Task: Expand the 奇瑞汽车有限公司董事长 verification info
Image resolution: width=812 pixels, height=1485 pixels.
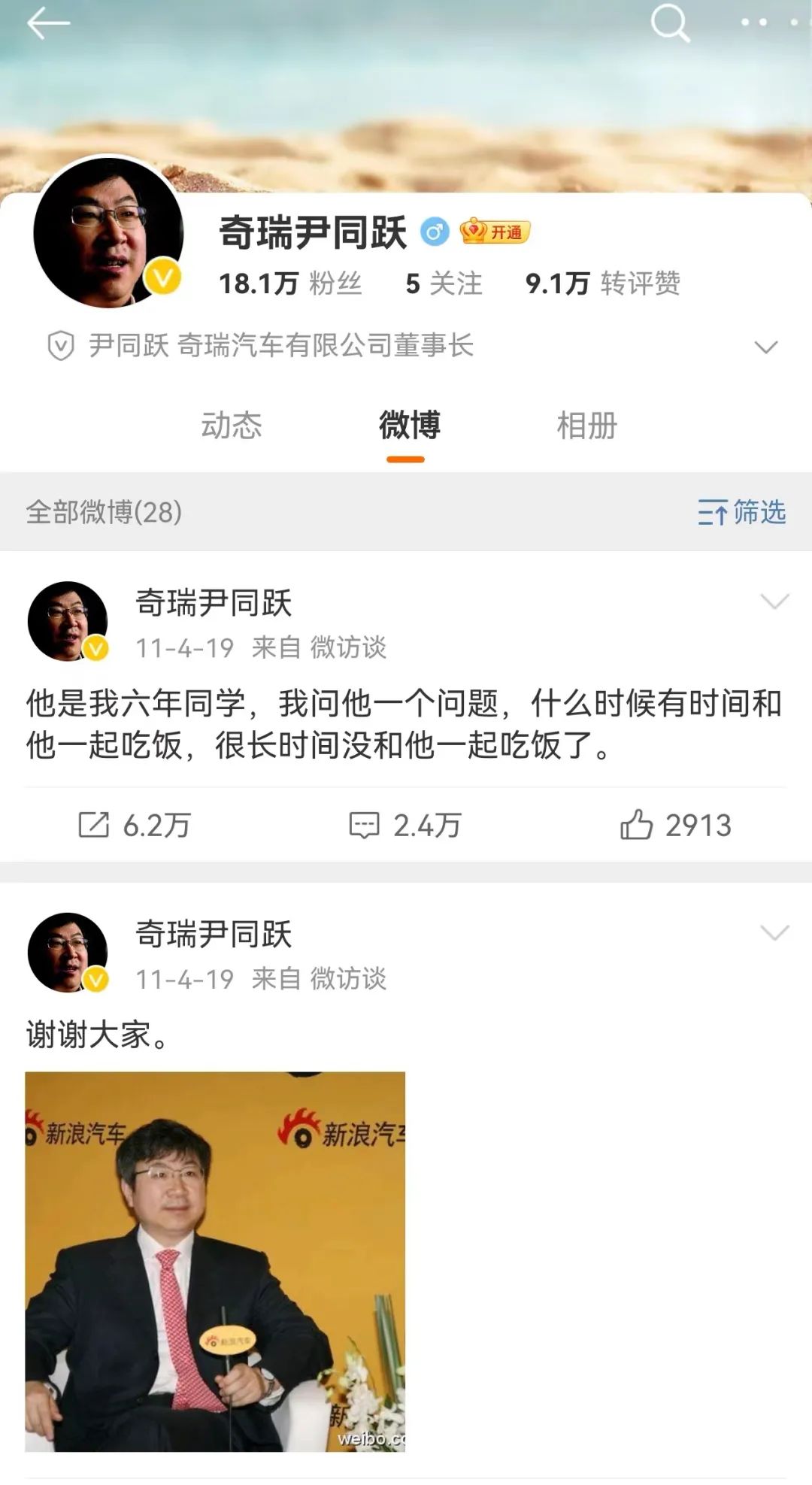Action: pyautogui.click(x=765, y=347)
